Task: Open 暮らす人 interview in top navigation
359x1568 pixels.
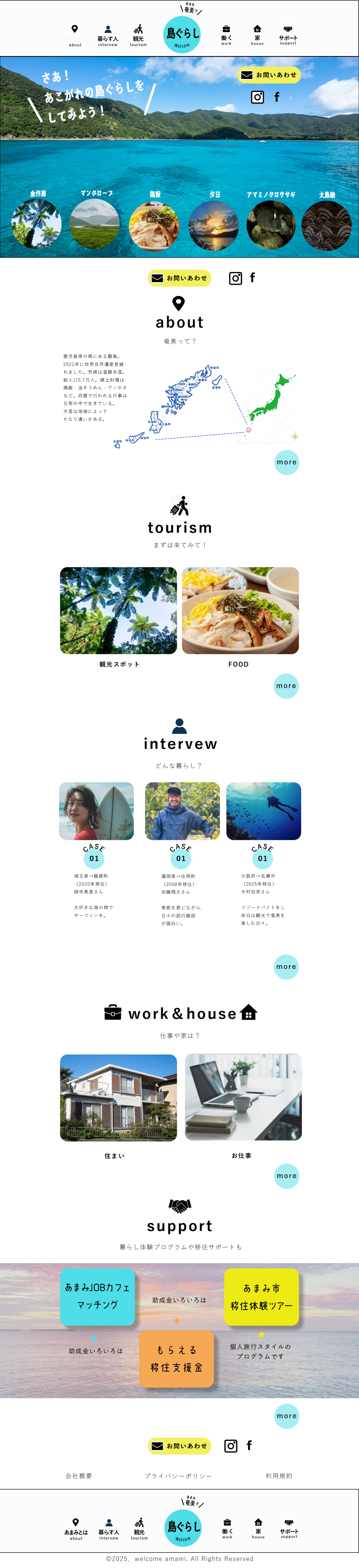Action: pyautogui.click(x=108, y=36)
